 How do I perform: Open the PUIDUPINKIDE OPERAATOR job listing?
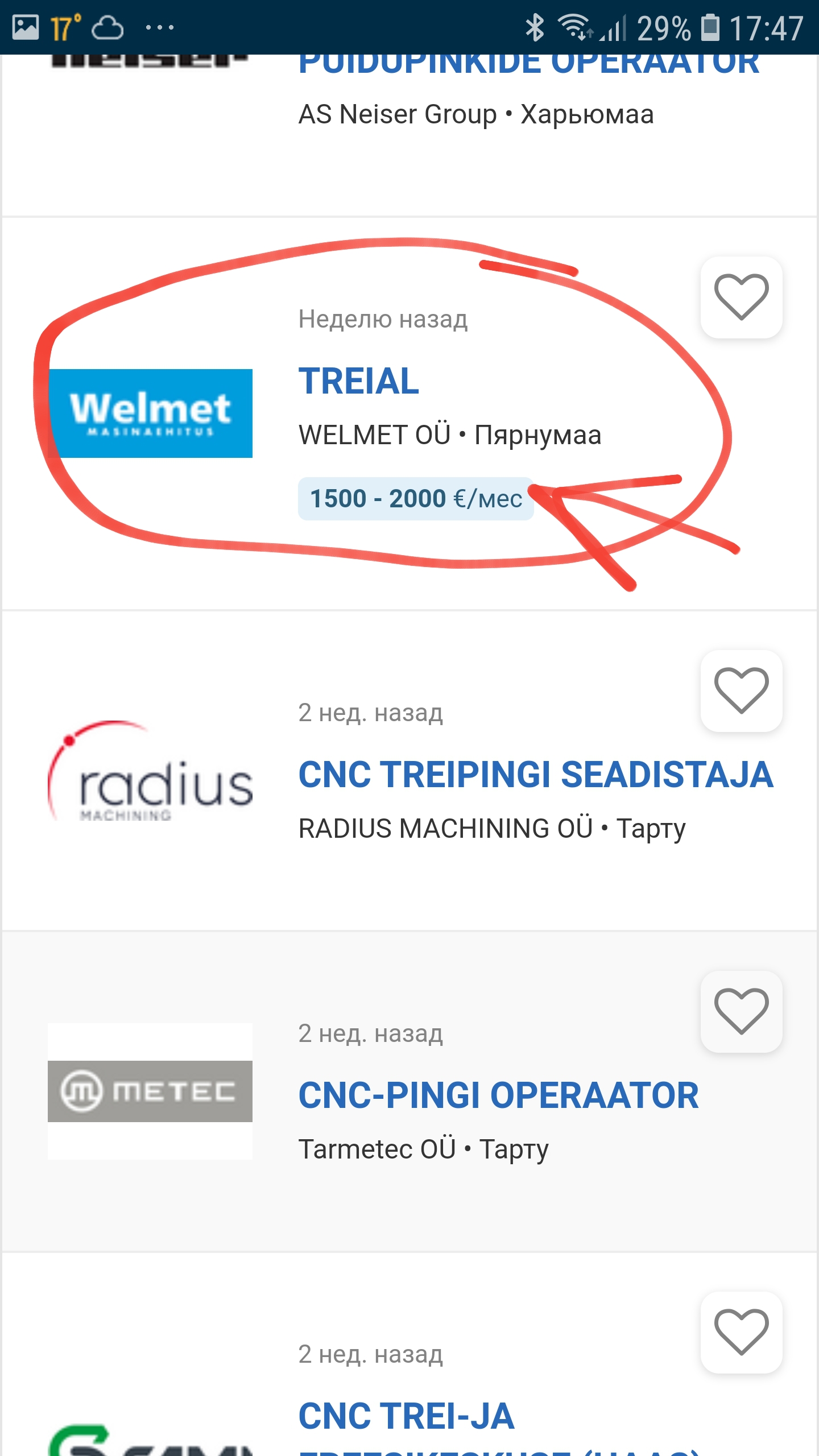click(x=529, y=64)
